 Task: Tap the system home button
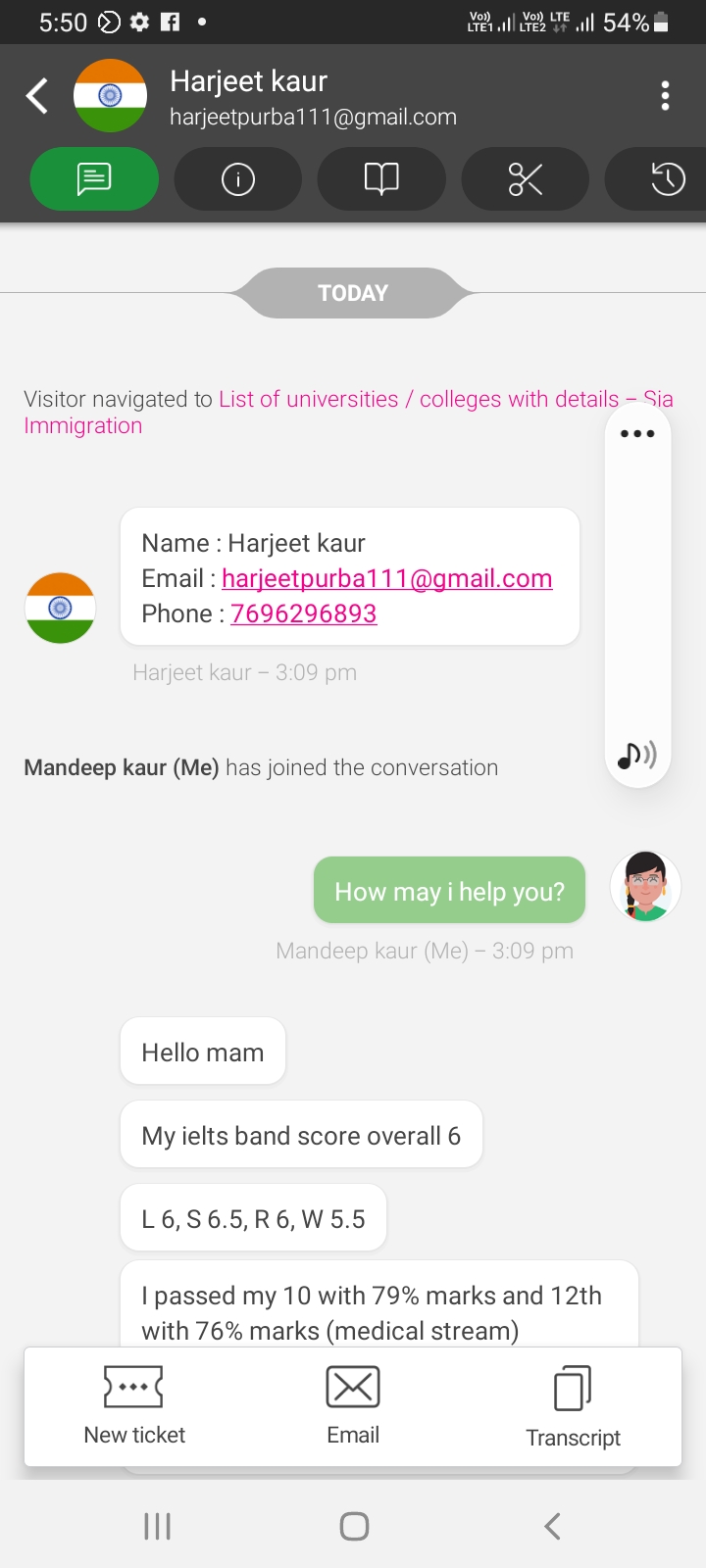click(x=354, y=1526)
